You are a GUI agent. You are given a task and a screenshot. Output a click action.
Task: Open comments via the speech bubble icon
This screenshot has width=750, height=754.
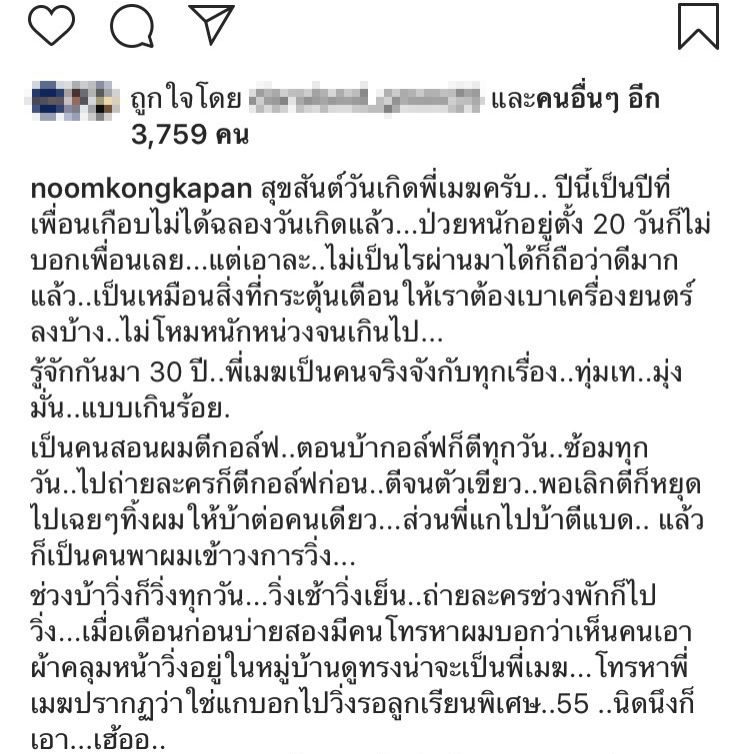[x=132, y=27]
